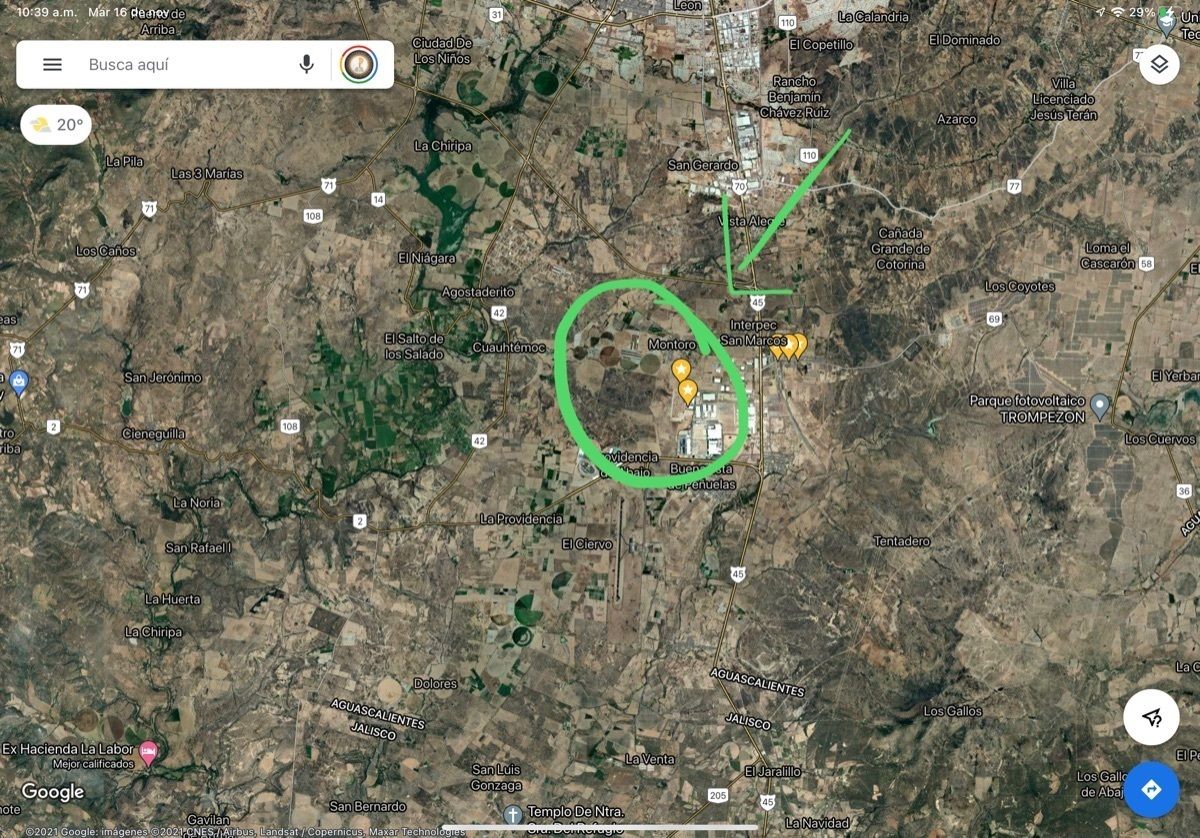
Task: Open directions with the blue arrow button
Action: click(1151, 790)
